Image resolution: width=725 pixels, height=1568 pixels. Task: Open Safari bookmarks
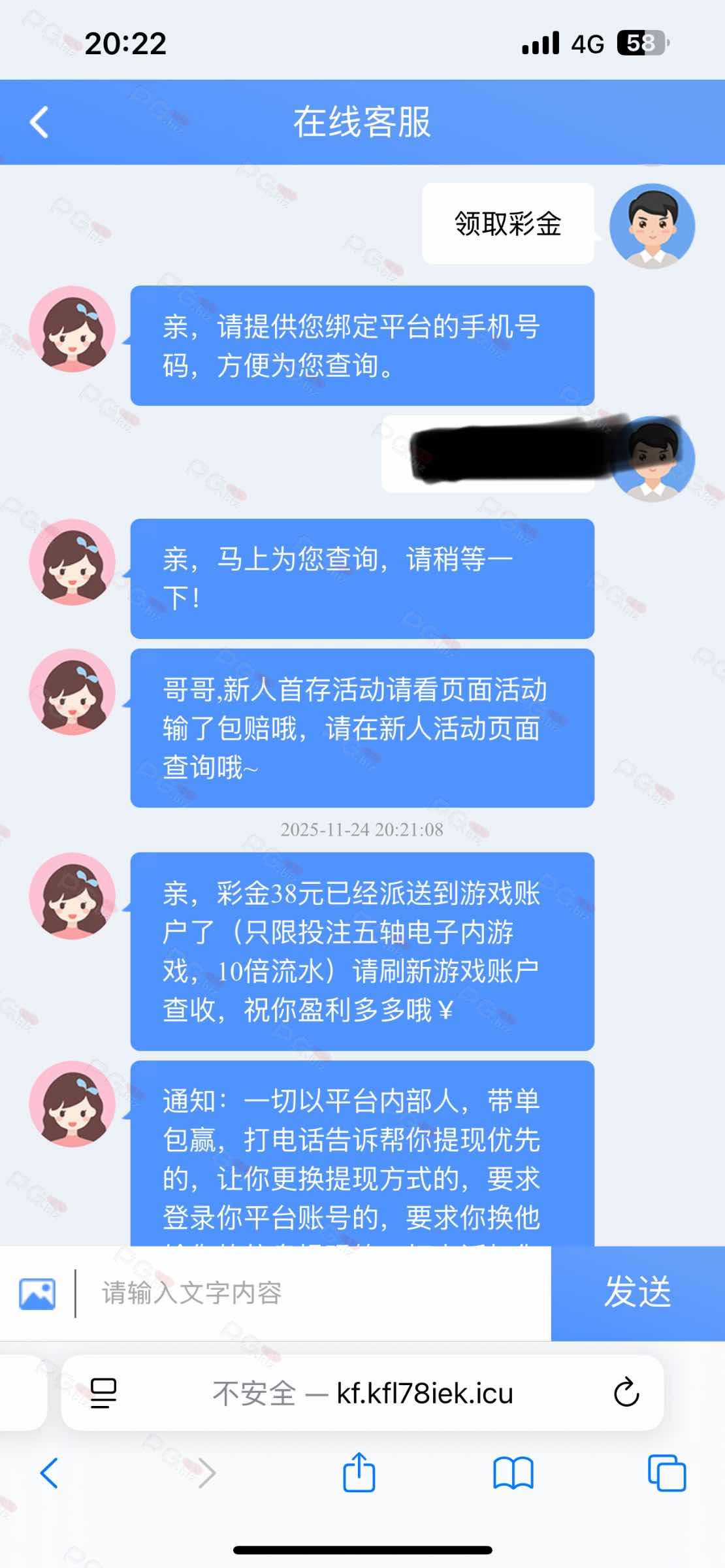[x=513, y=1473]
